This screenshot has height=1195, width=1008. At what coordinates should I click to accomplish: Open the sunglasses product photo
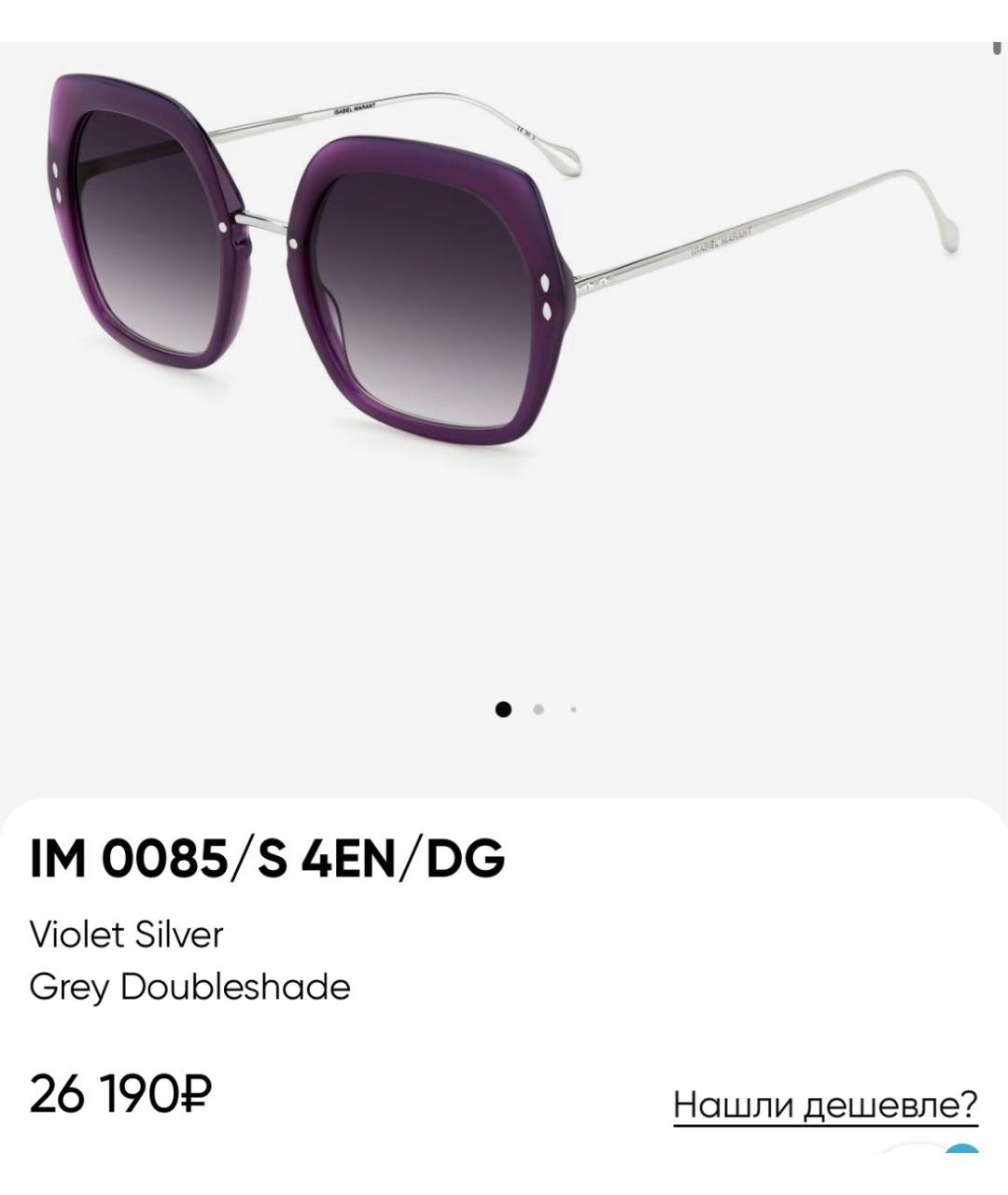[x=504, y=280]
